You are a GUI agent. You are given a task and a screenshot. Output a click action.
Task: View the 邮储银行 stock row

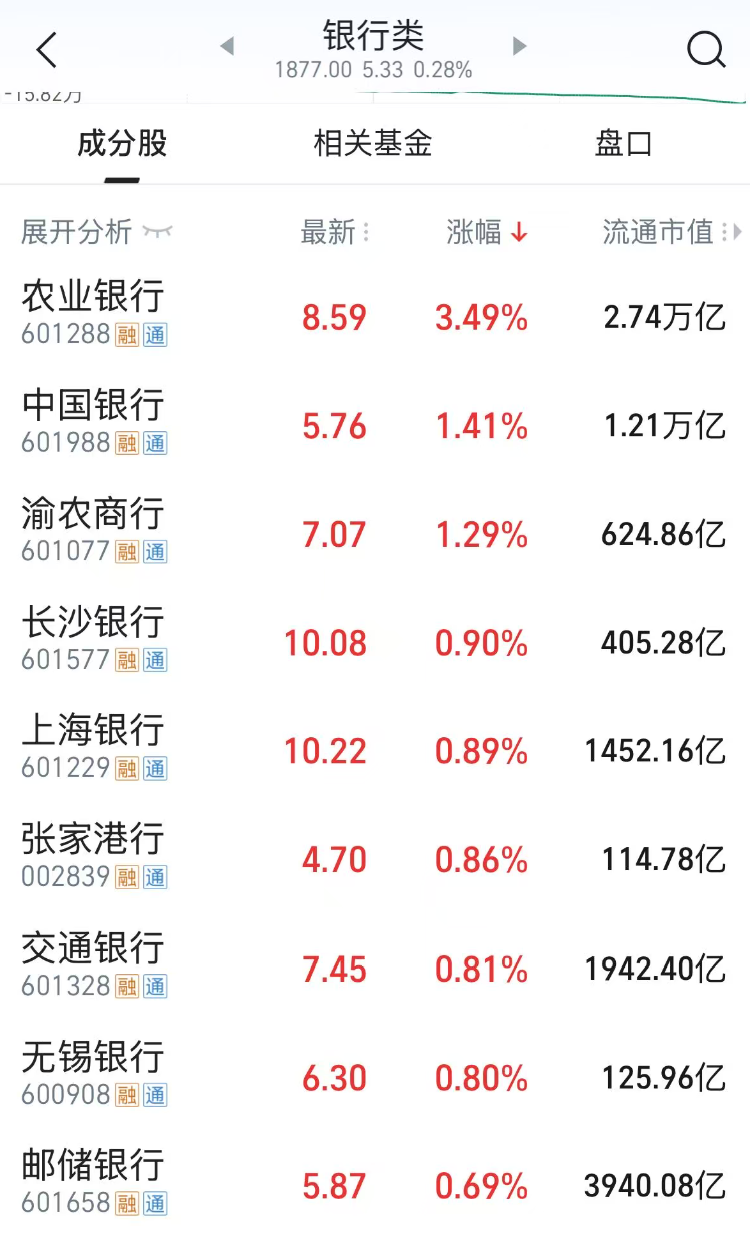pos(93,1166)
